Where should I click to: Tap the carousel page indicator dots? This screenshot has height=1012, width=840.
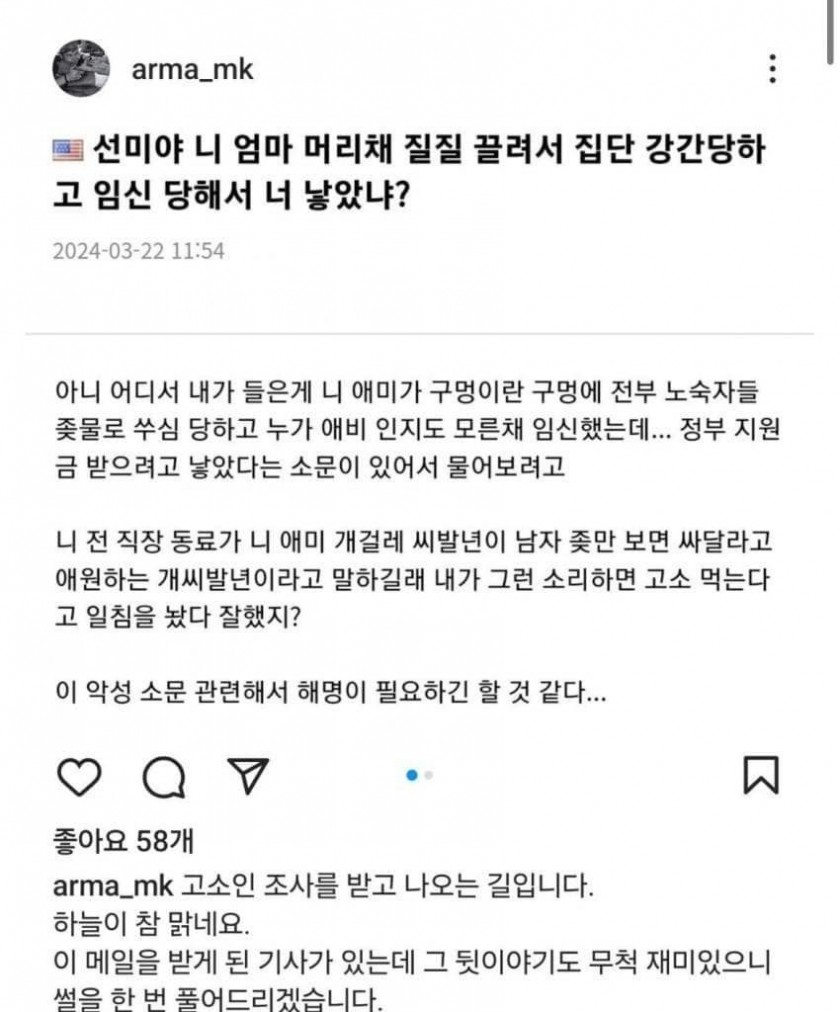click(419, 775)
